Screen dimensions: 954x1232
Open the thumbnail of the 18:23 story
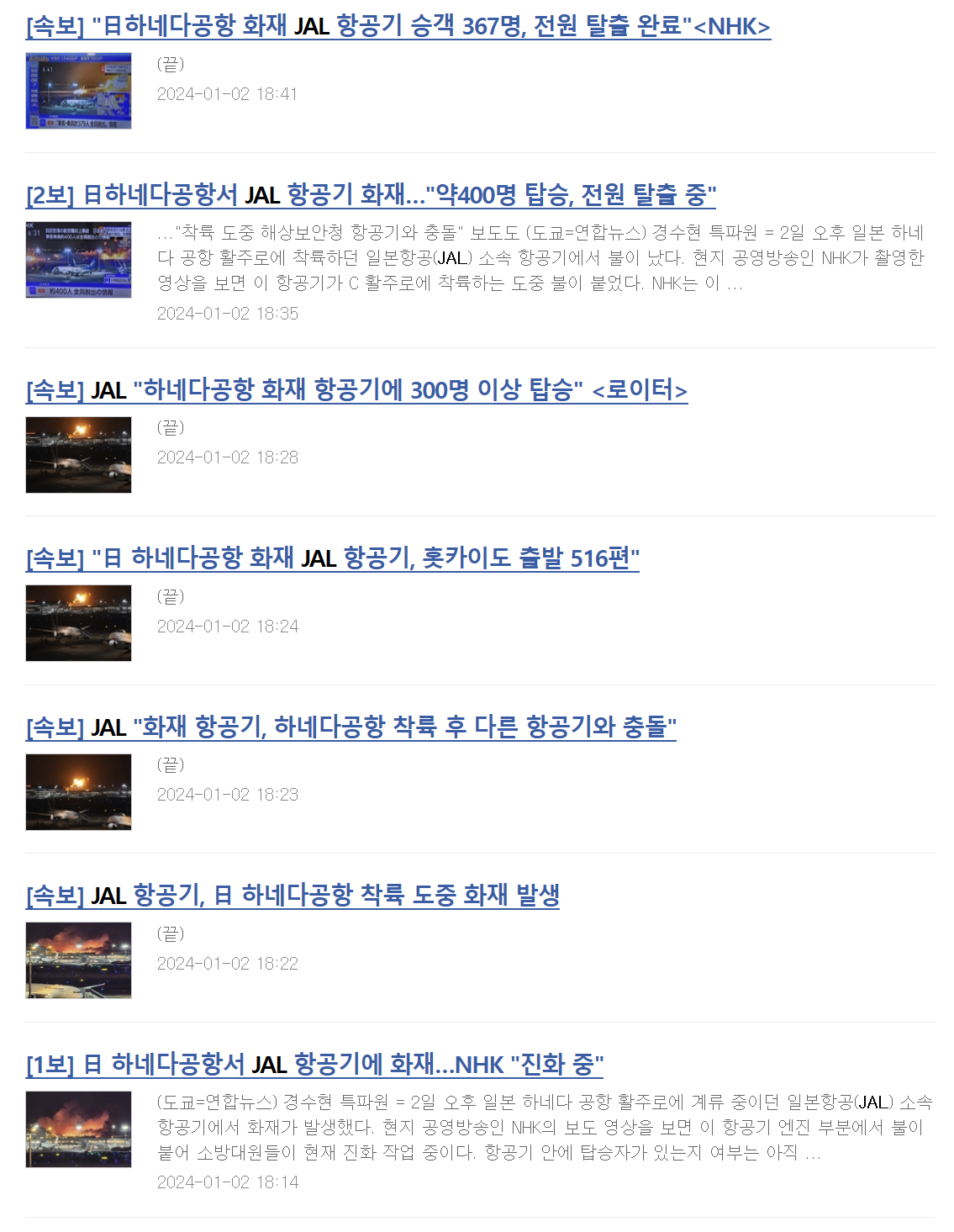point(78,792)
